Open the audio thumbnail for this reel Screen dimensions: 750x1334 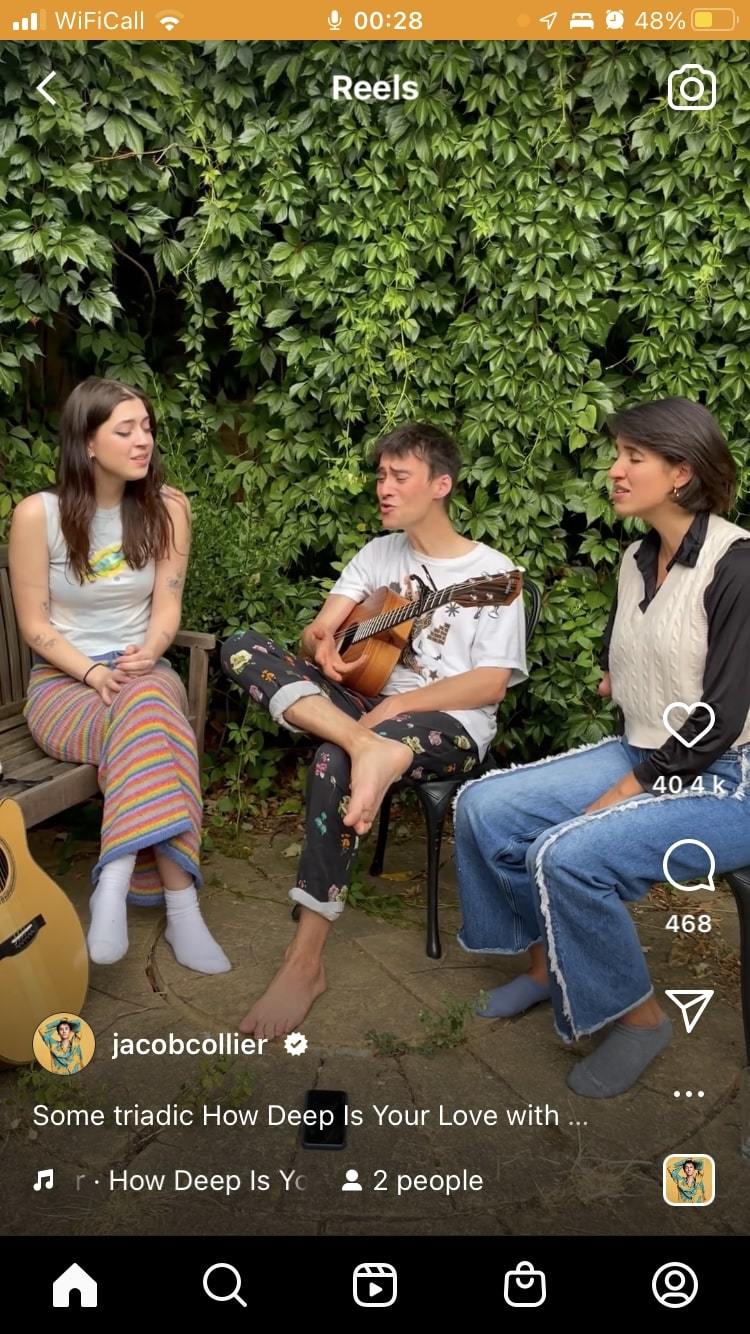689,1180
